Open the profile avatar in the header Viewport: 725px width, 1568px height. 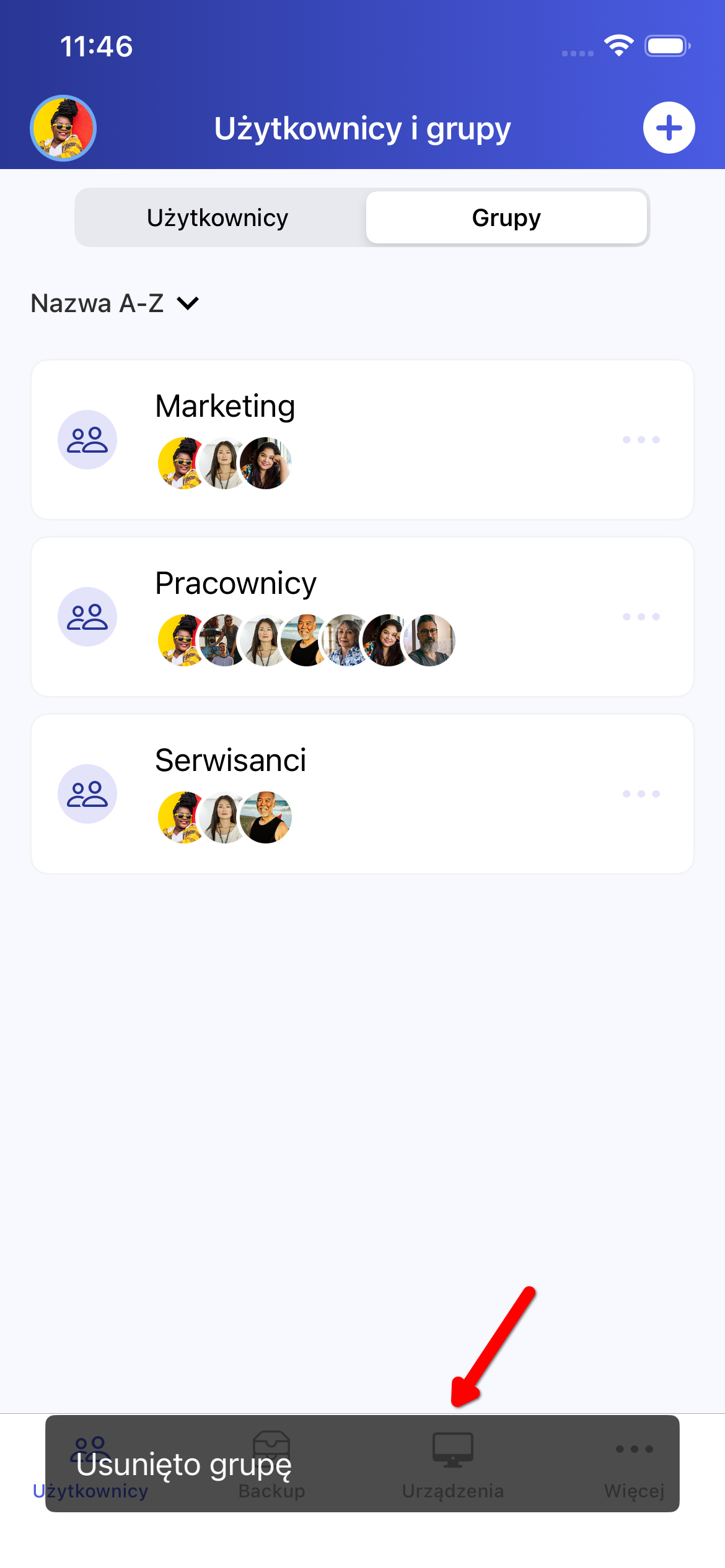(63, 128)
